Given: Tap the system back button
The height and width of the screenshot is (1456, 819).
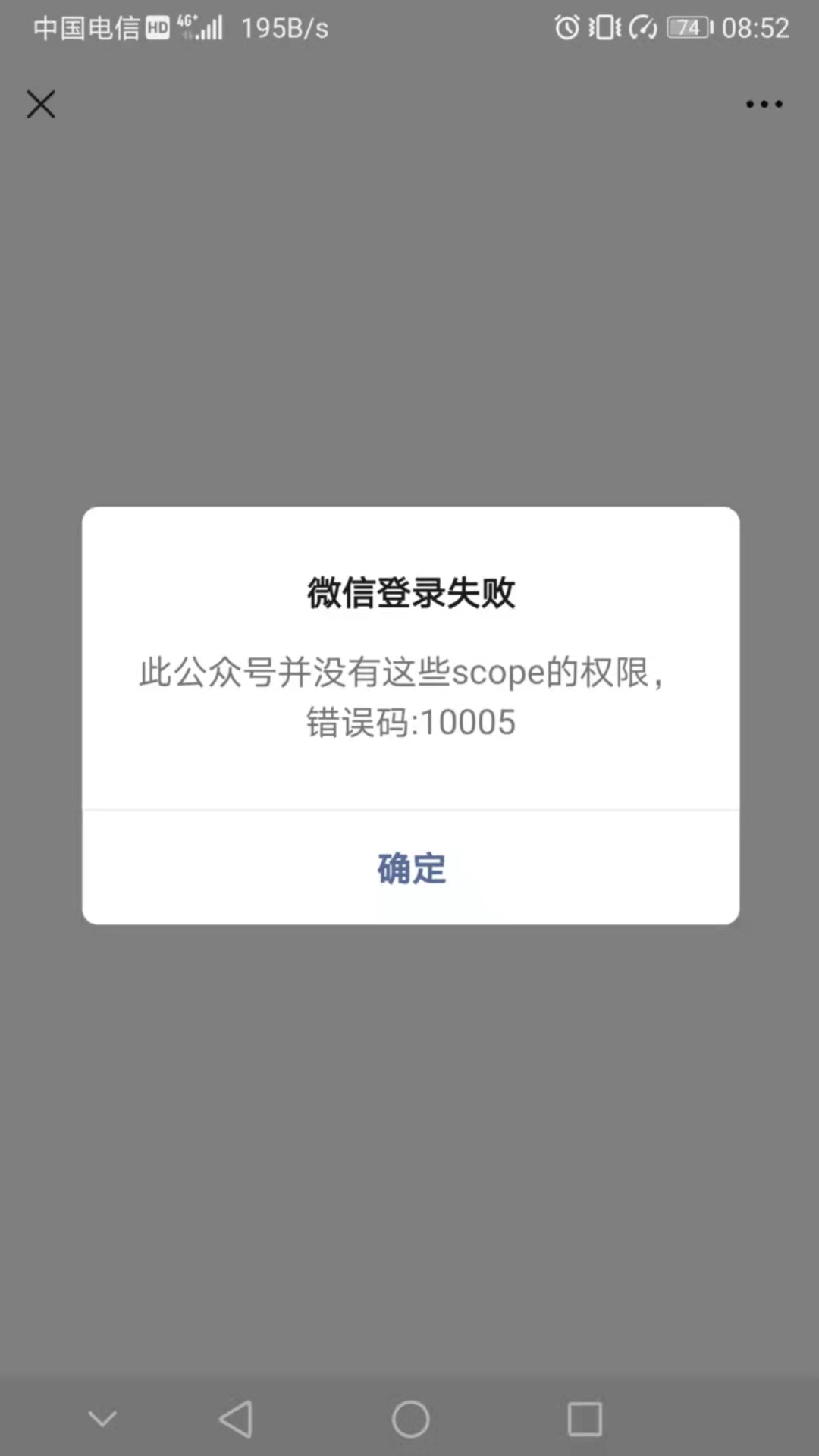Looking at the screenshot, I should 236,1418.
